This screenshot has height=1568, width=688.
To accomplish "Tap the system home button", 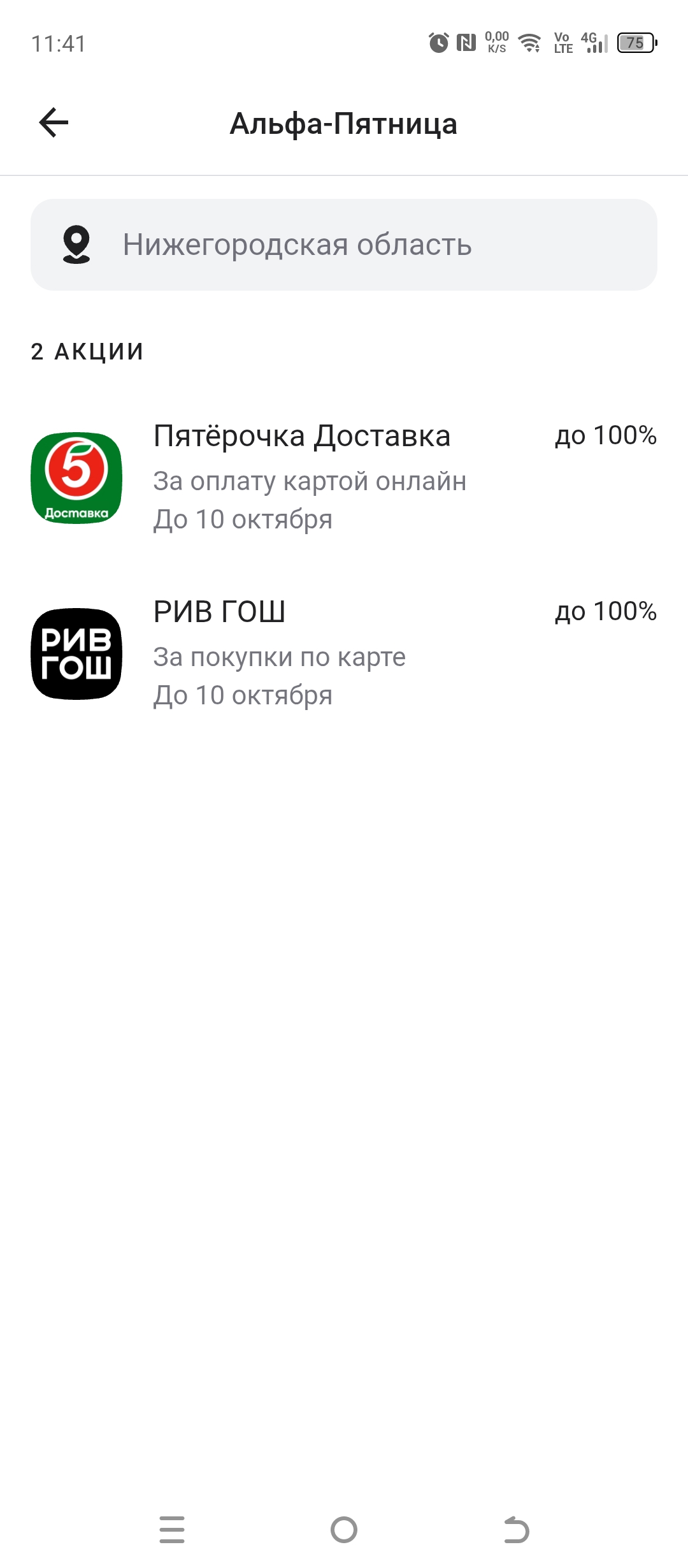I will tap(344, 1529).
